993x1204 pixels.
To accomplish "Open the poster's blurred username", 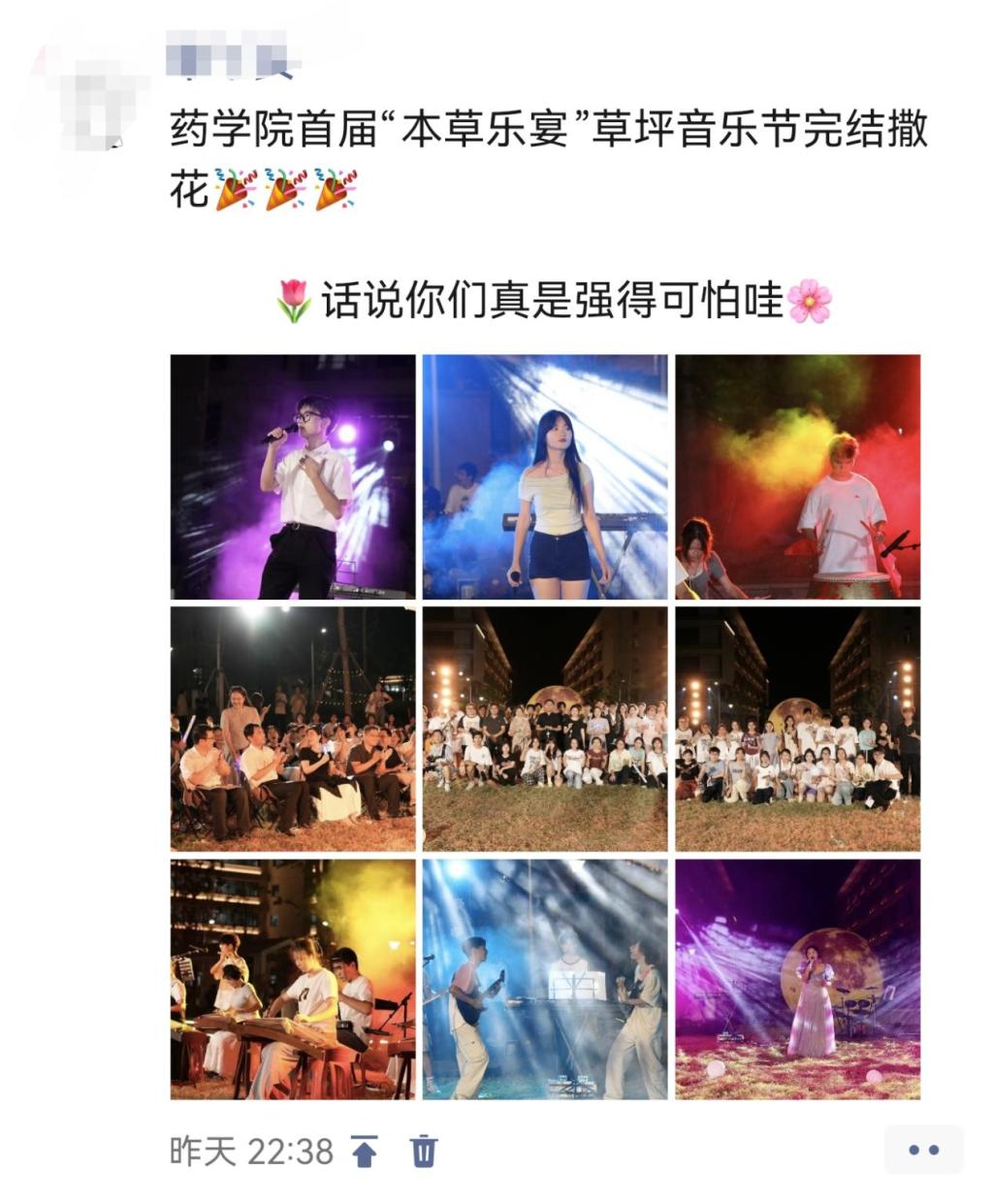I will coord(229,55).
